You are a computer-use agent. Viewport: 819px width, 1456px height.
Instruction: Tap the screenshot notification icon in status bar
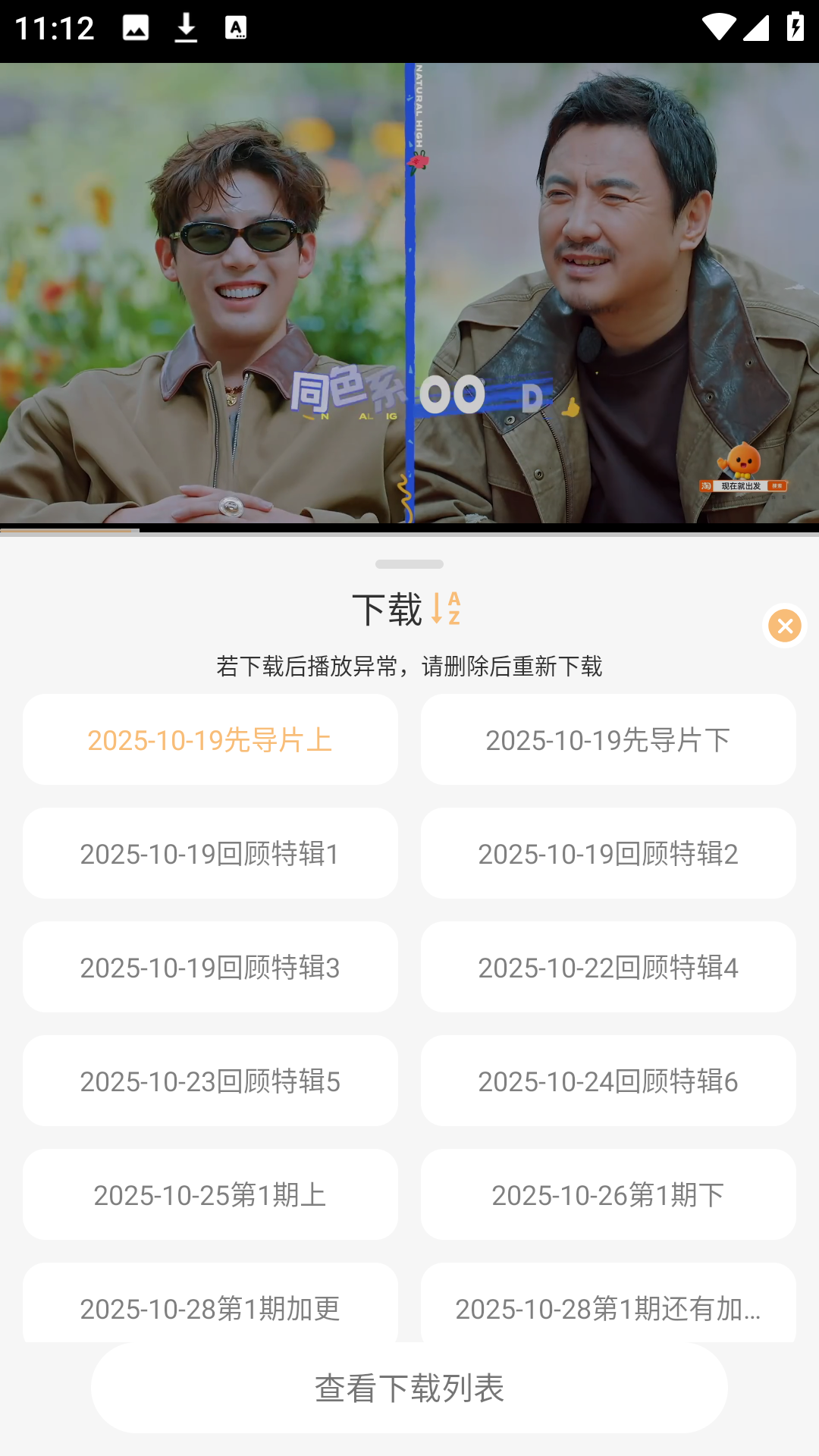point(237,27)
